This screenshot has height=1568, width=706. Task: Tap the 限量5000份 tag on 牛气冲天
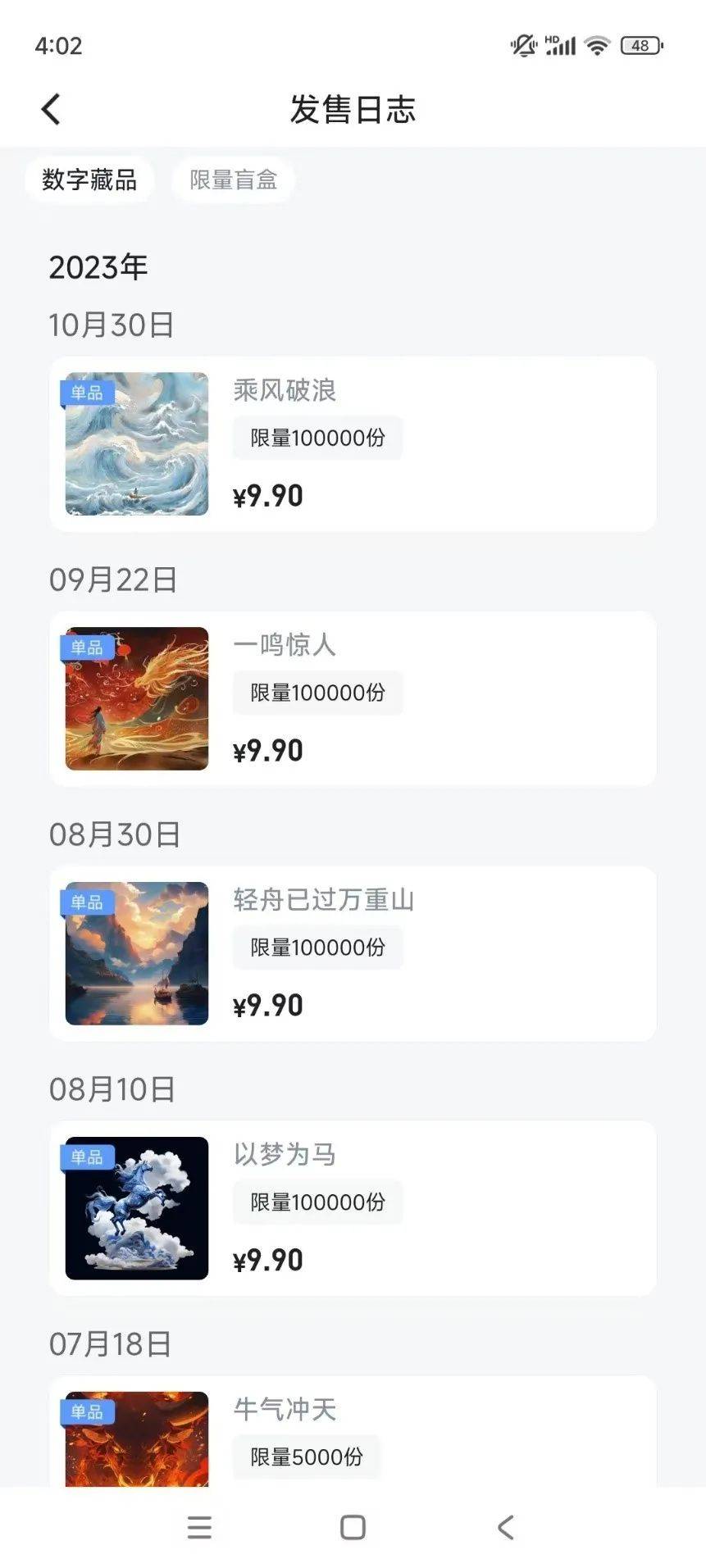307,1457
